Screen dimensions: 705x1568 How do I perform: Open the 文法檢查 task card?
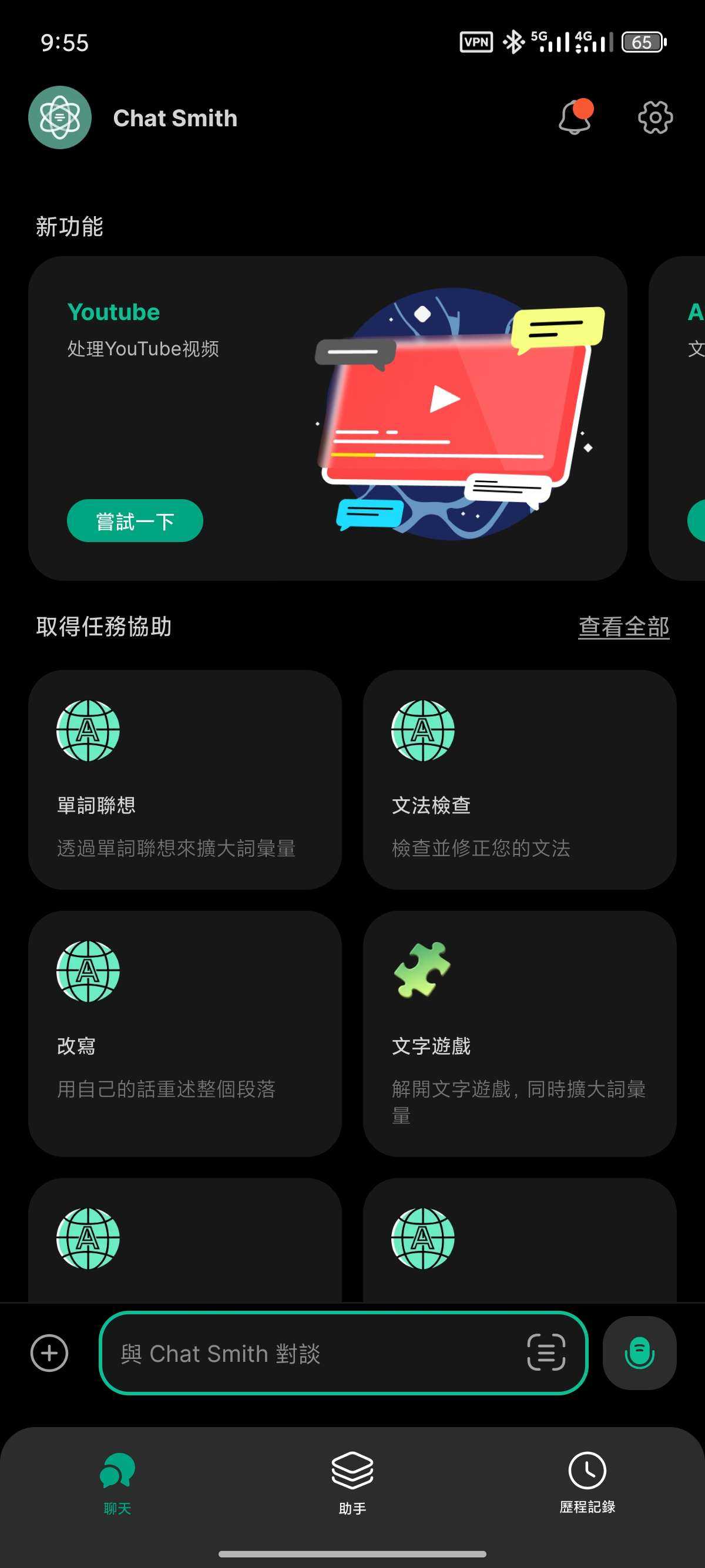(519, 780)
